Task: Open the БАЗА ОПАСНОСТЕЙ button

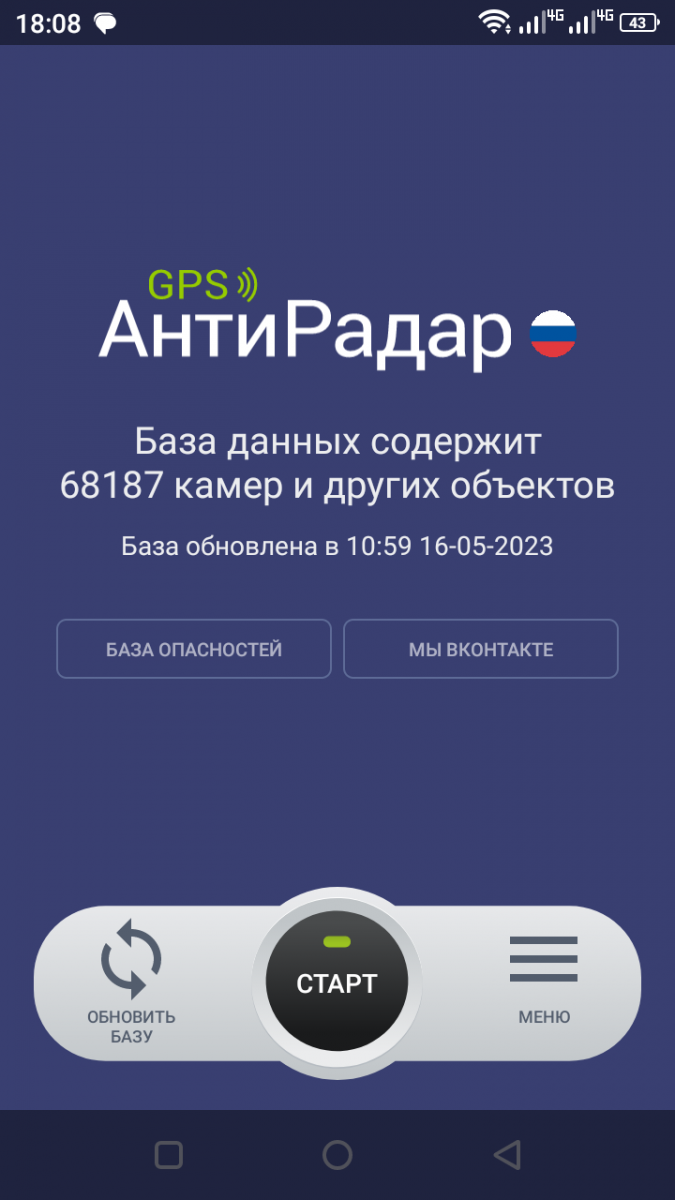Action: pos(194,649)
